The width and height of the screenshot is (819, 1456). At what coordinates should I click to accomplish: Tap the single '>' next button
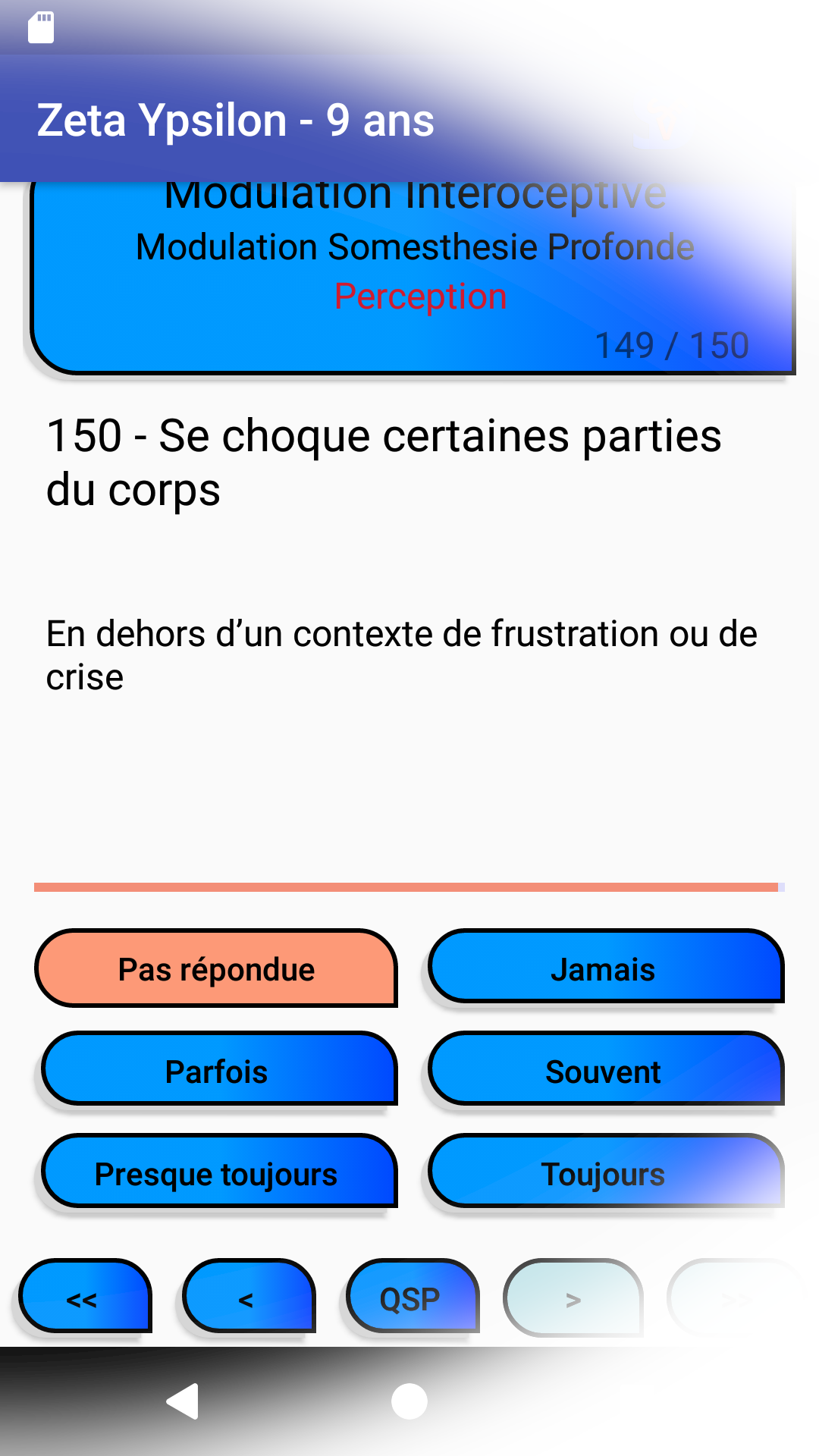coord(573,1298)
